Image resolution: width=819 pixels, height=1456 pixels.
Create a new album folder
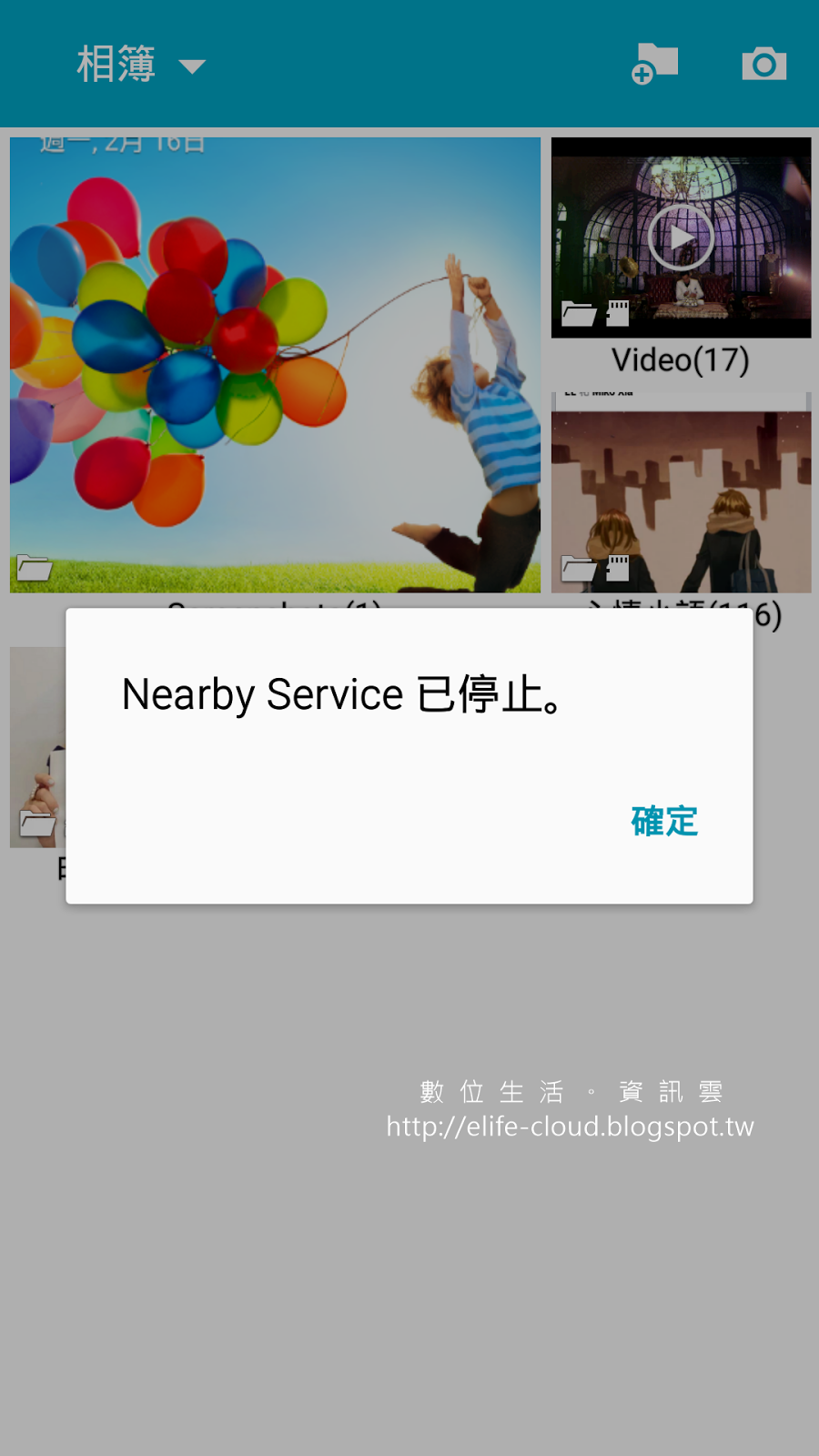[x=655, y=64]
